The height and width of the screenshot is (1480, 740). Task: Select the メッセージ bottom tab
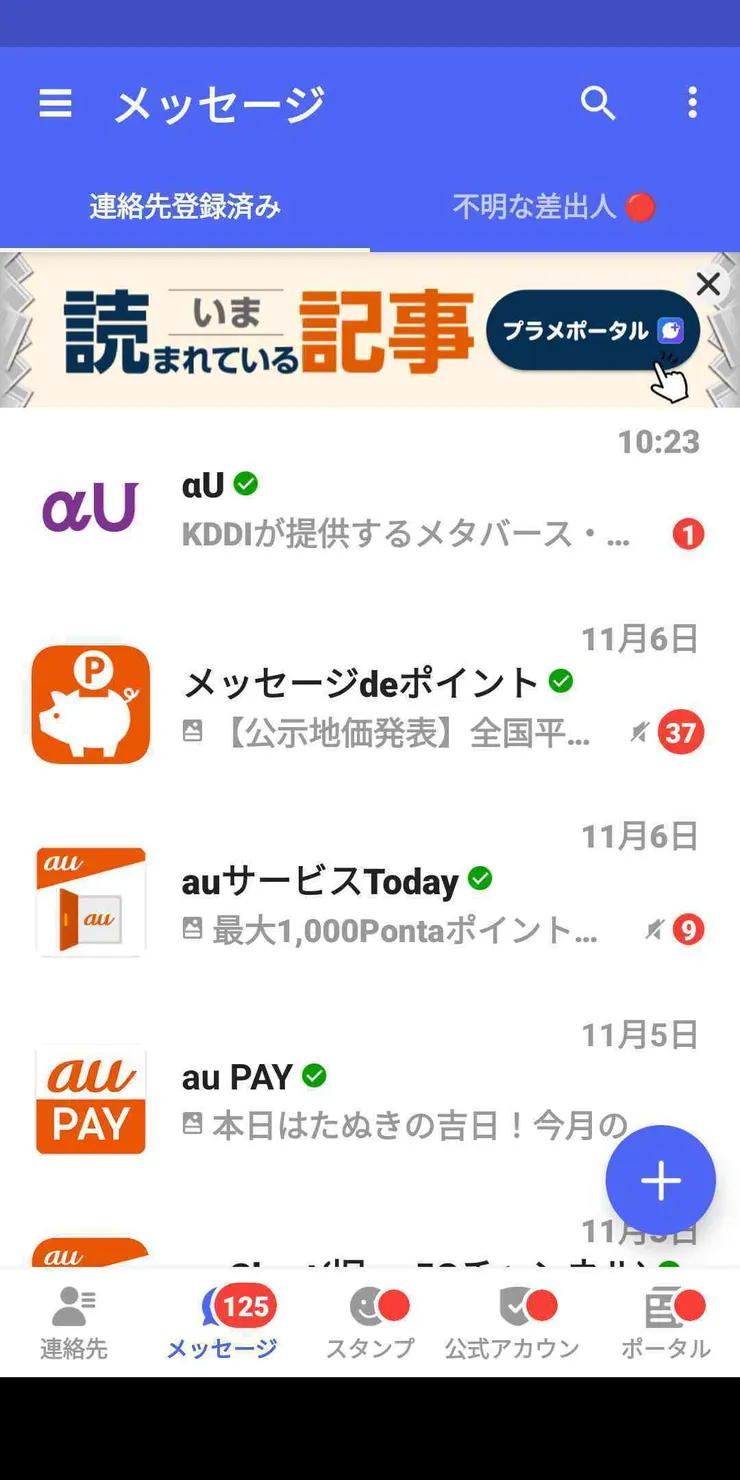click(222, 1322)
